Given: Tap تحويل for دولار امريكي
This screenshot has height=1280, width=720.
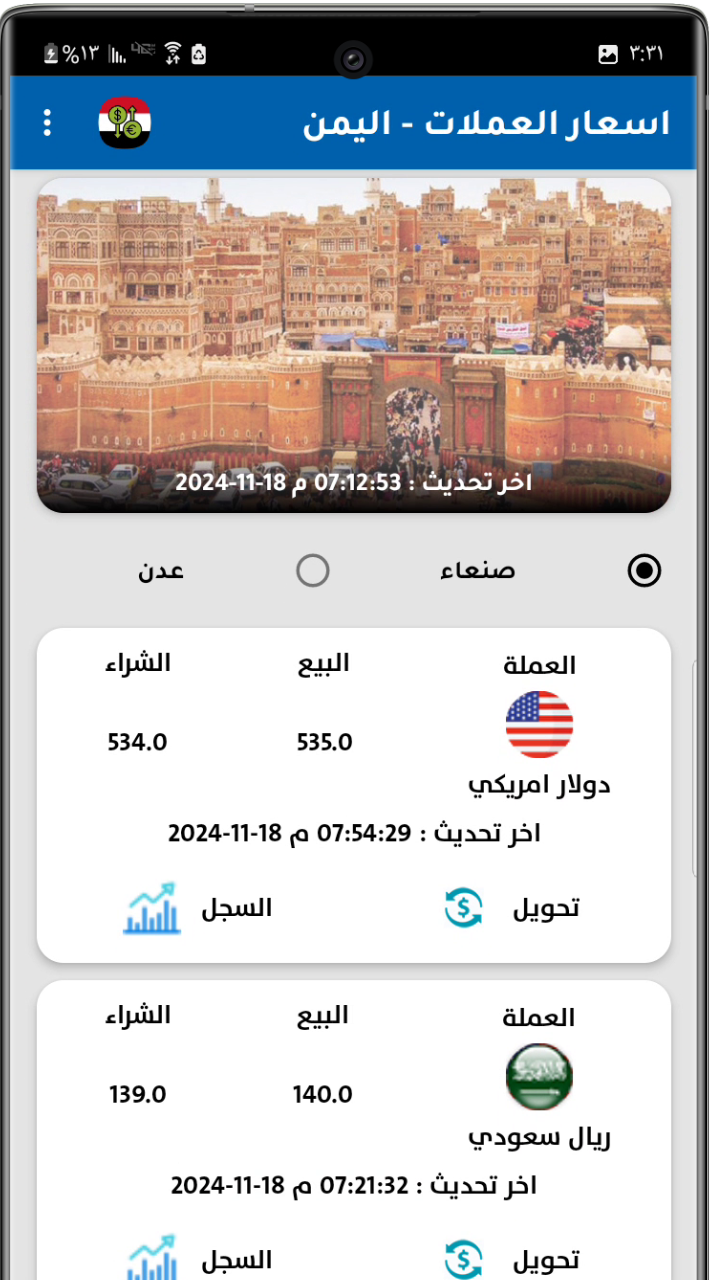Looking at the screenshot, I should click(x=512, y=908).
